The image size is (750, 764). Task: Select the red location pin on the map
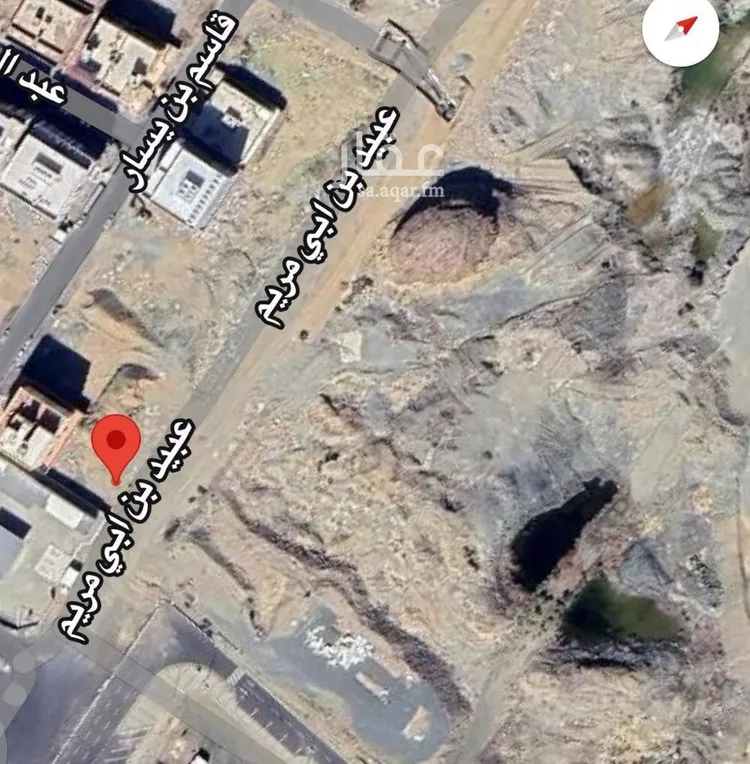(116, 444)
